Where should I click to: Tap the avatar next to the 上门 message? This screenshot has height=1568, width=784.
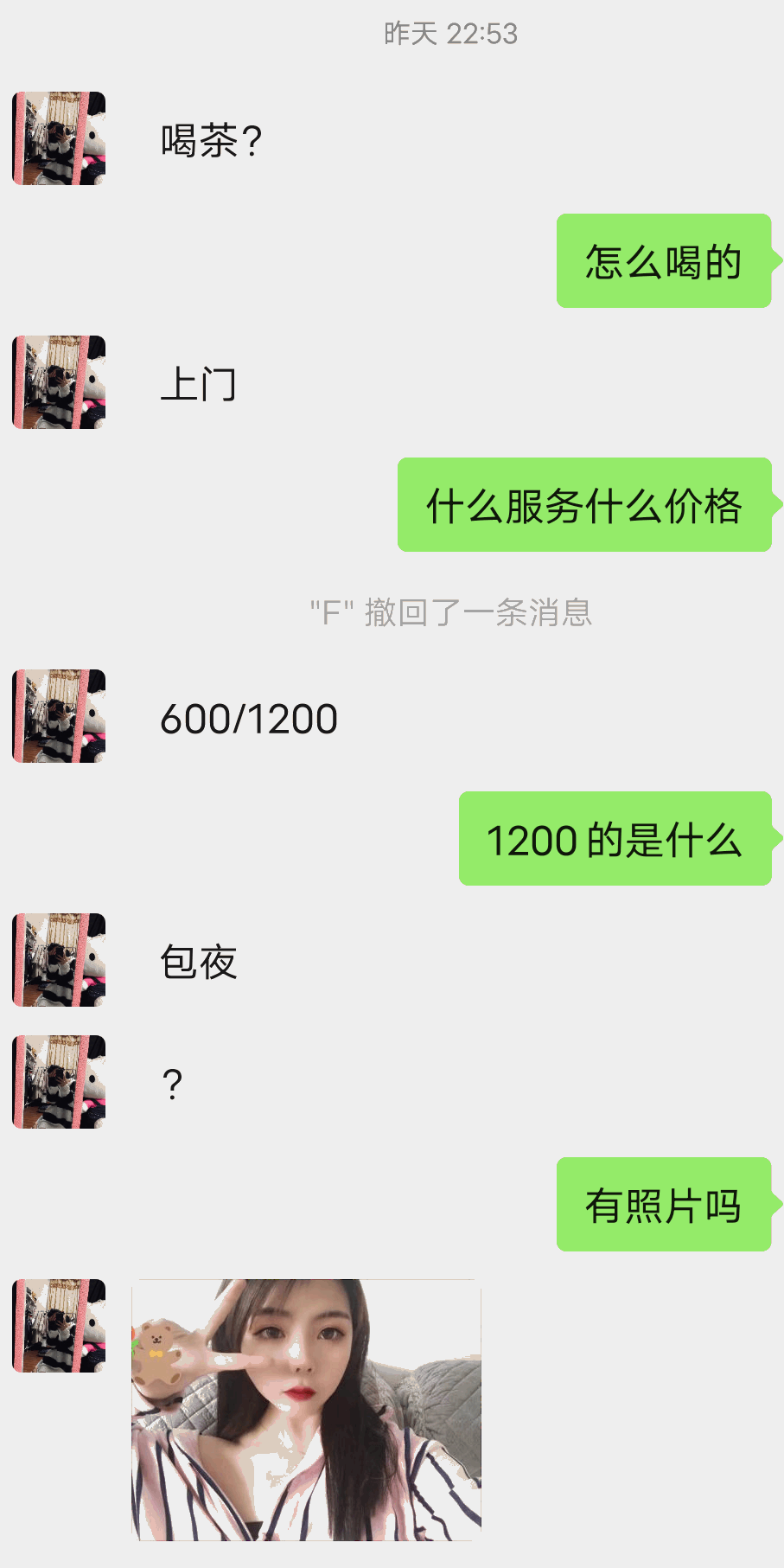click(x=59, y=382)
